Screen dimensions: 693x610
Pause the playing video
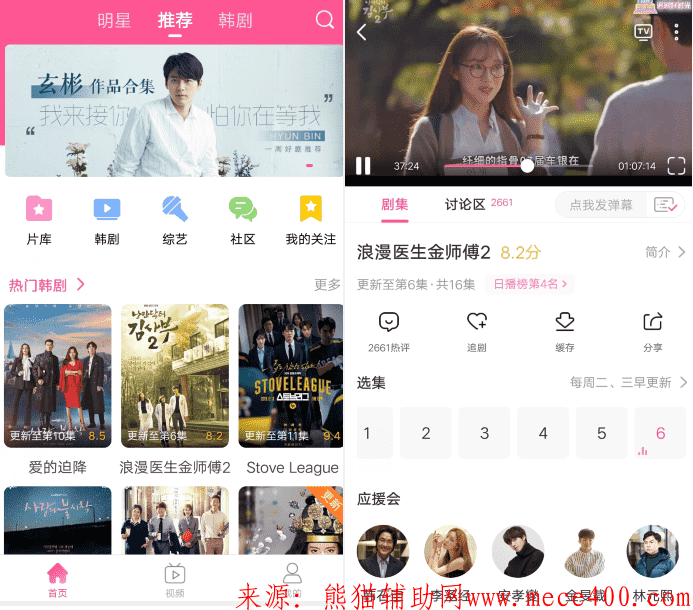point(363,165)
